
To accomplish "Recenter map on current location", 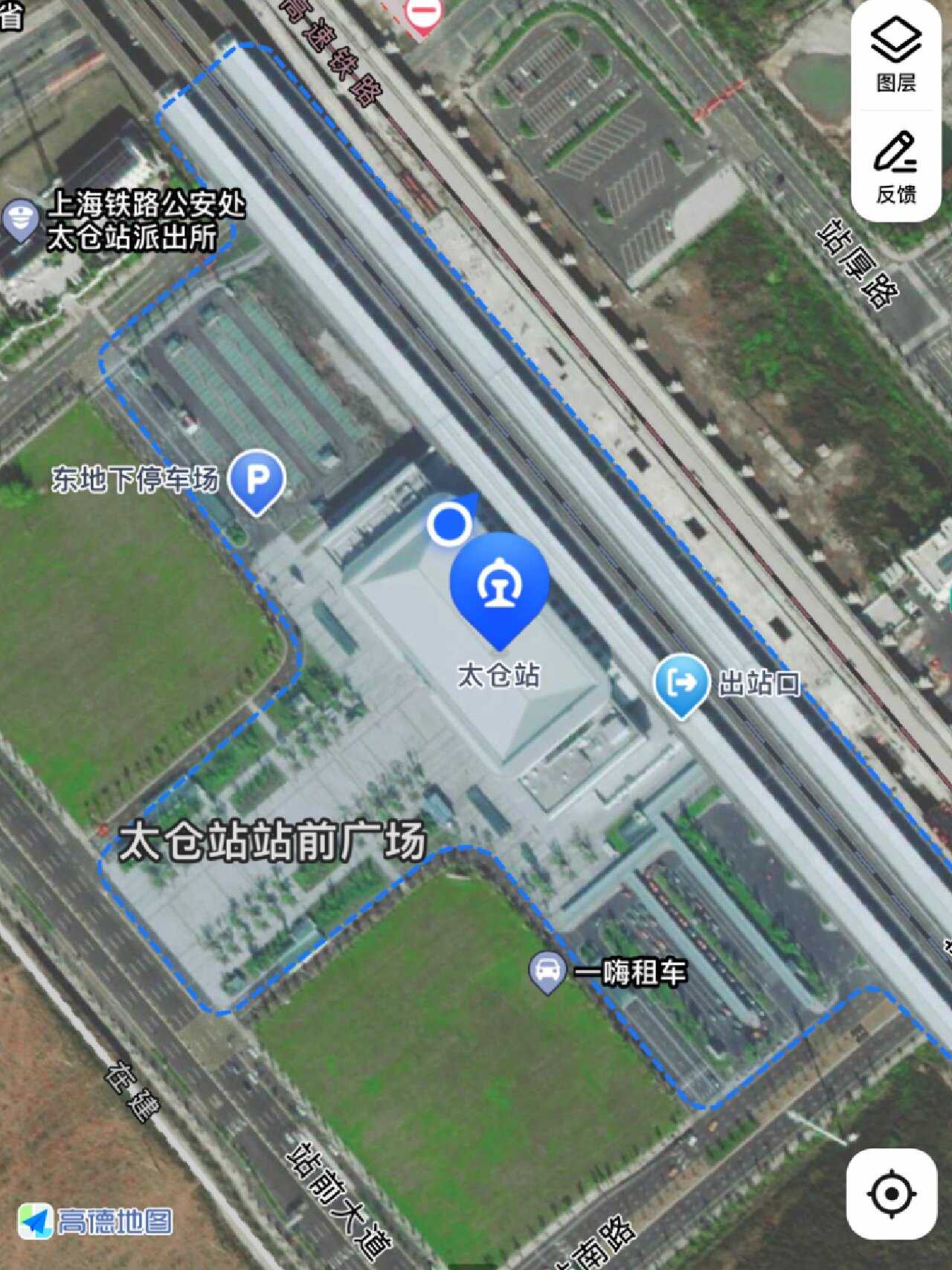I will [x=891, y=1193].
